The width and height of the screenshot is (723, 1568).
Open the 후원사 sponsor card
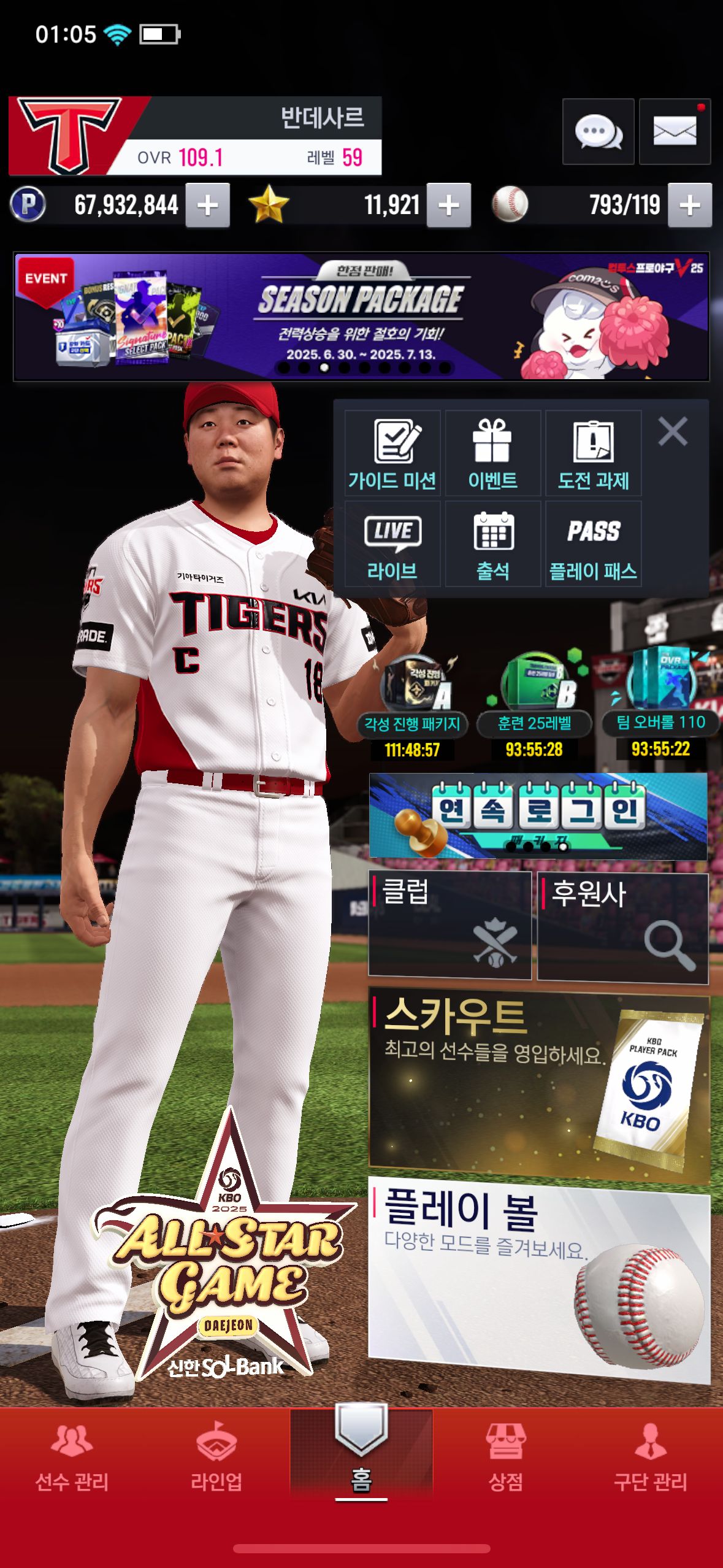(x=622, y=926)
